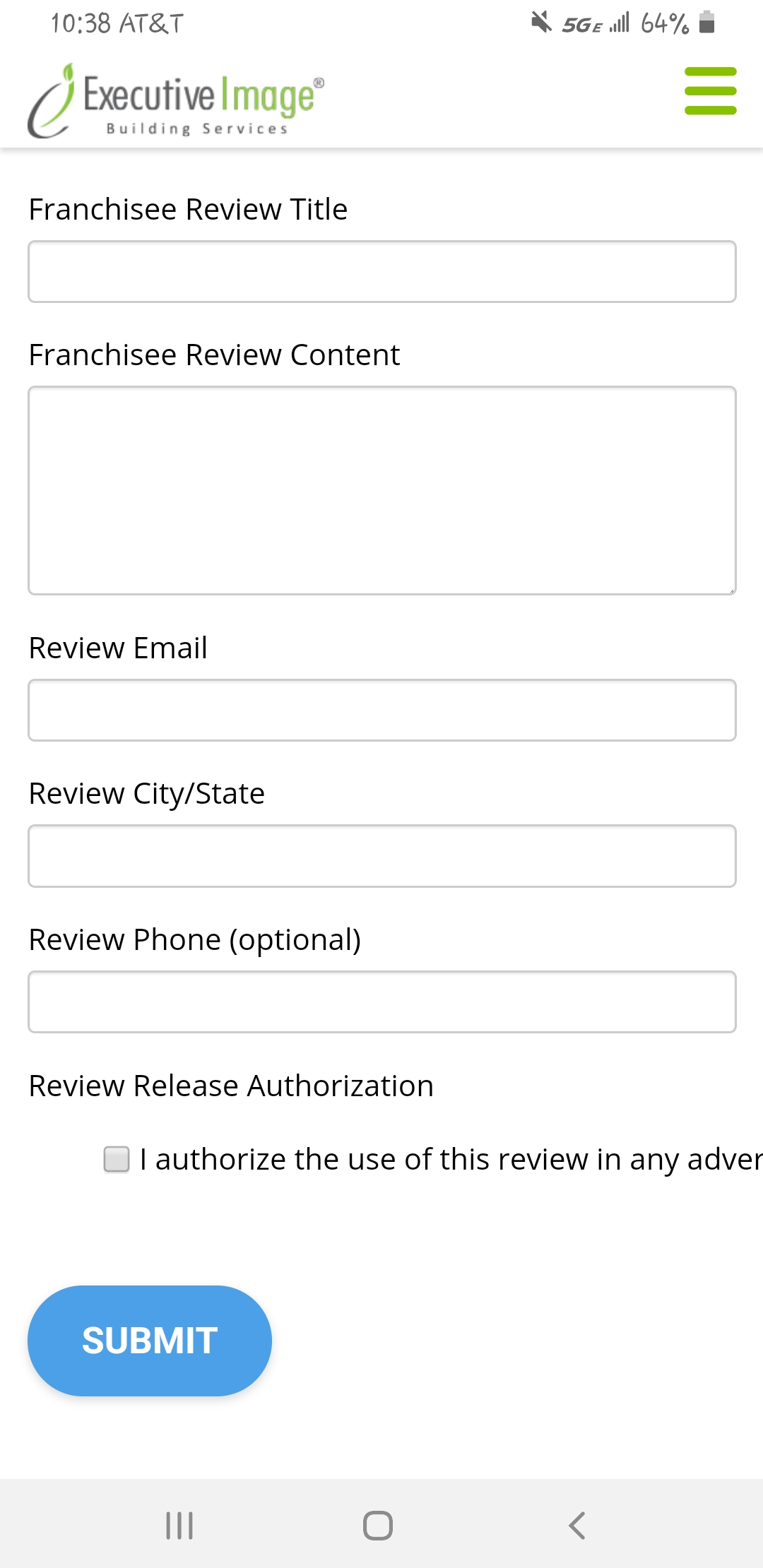Submit the review form
The width and height of the screenshot is (763, 1568).
[x=150, y=1341]
